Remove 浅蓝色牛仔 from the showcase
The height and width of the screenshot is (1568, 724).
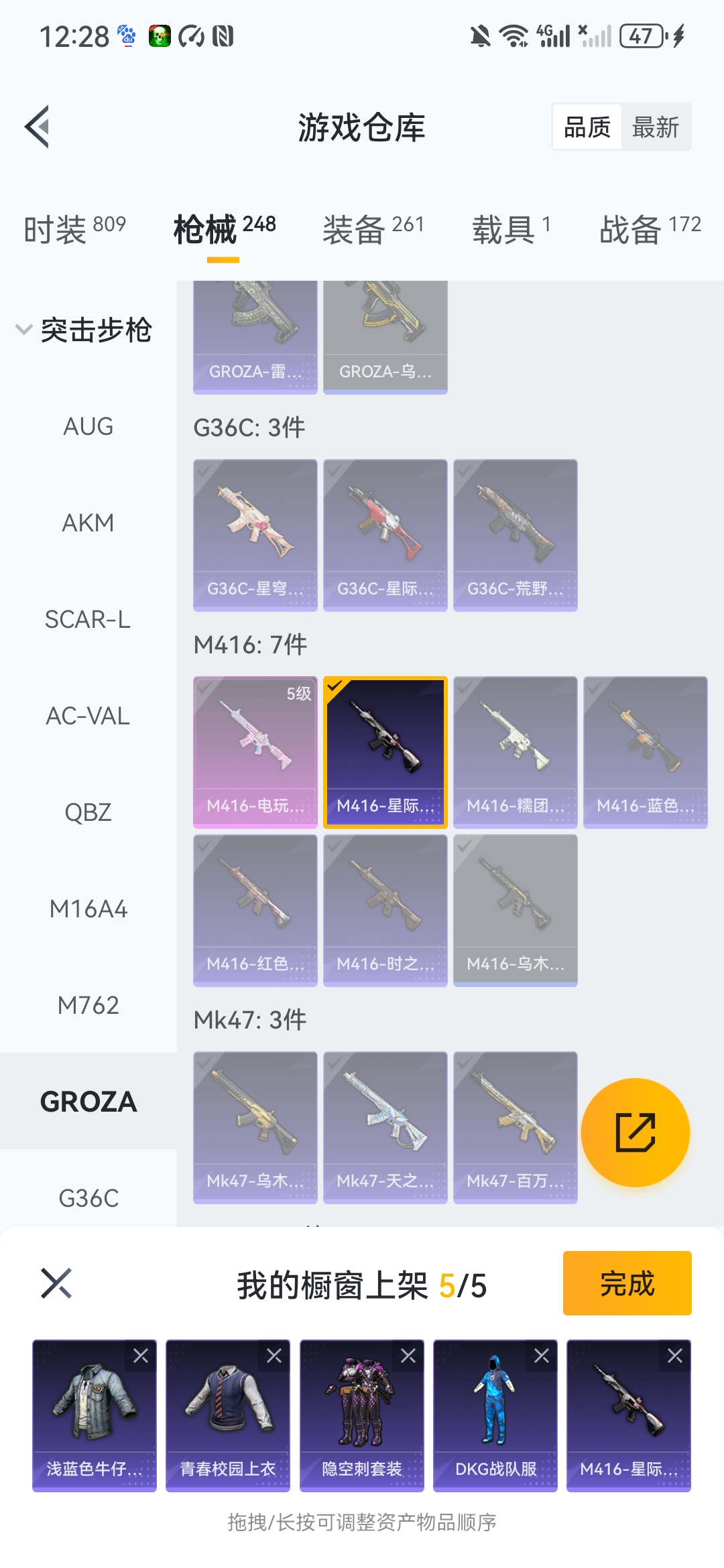(x=141, y=1356)
